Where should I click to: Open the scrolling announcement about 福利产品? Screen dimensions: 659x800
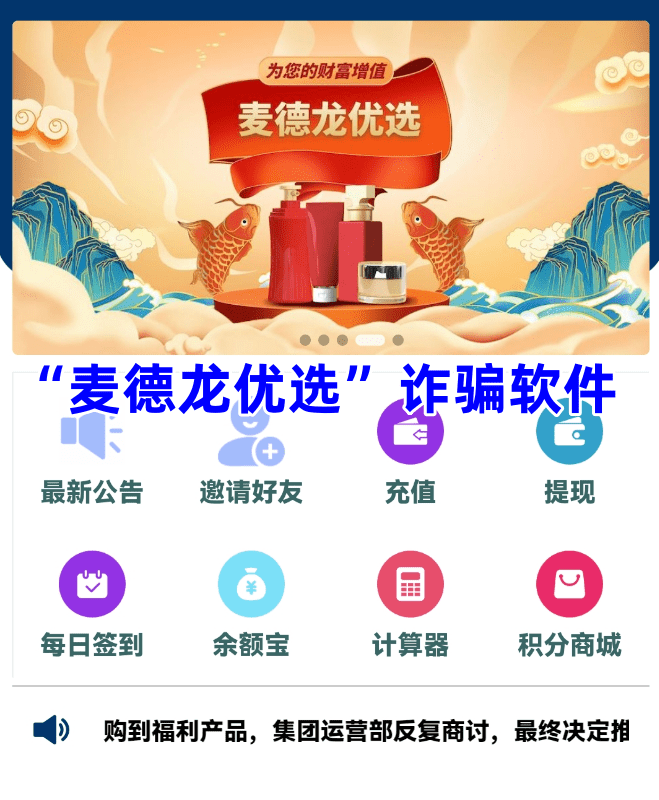coord(366,731)
